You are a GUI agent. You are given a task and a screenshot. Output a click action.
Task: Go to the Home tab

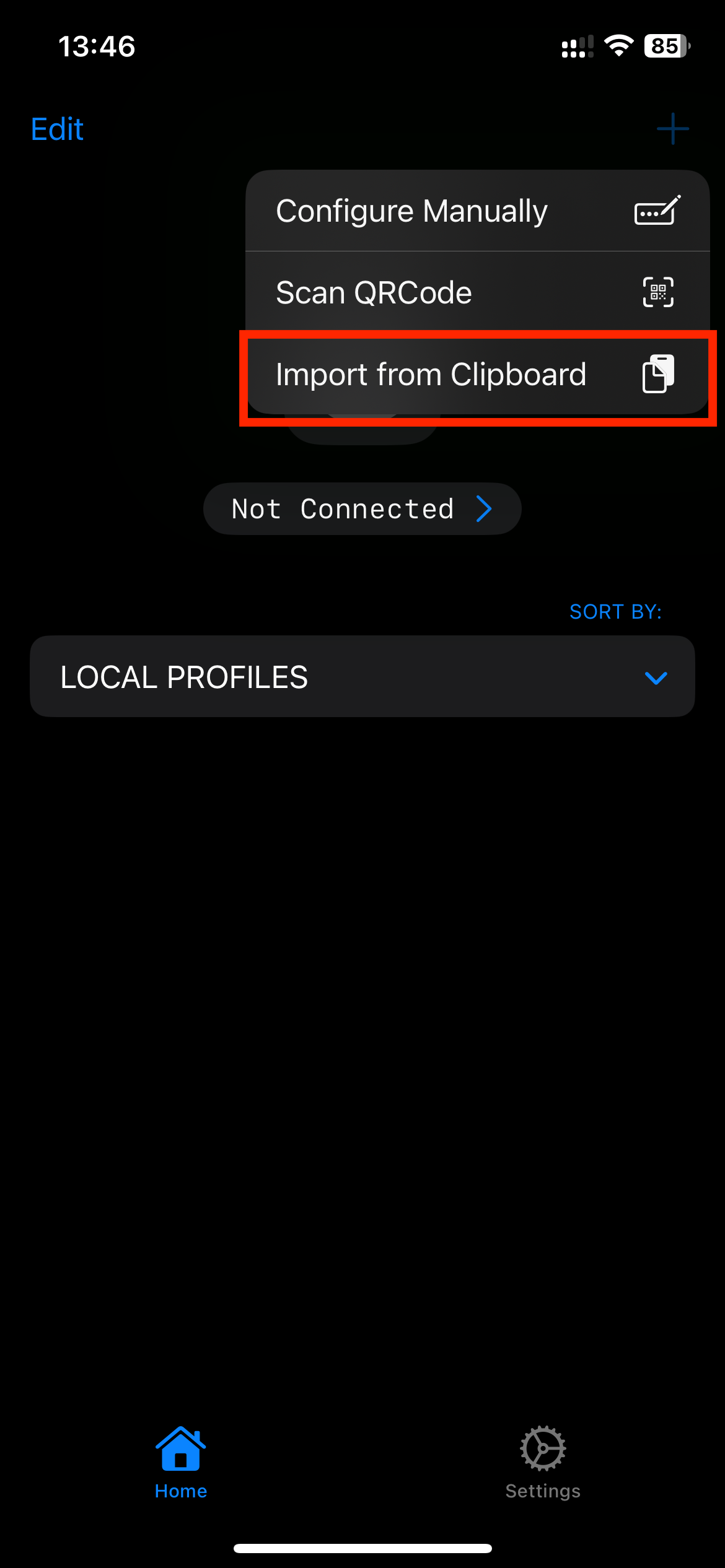click(181, 1462)
